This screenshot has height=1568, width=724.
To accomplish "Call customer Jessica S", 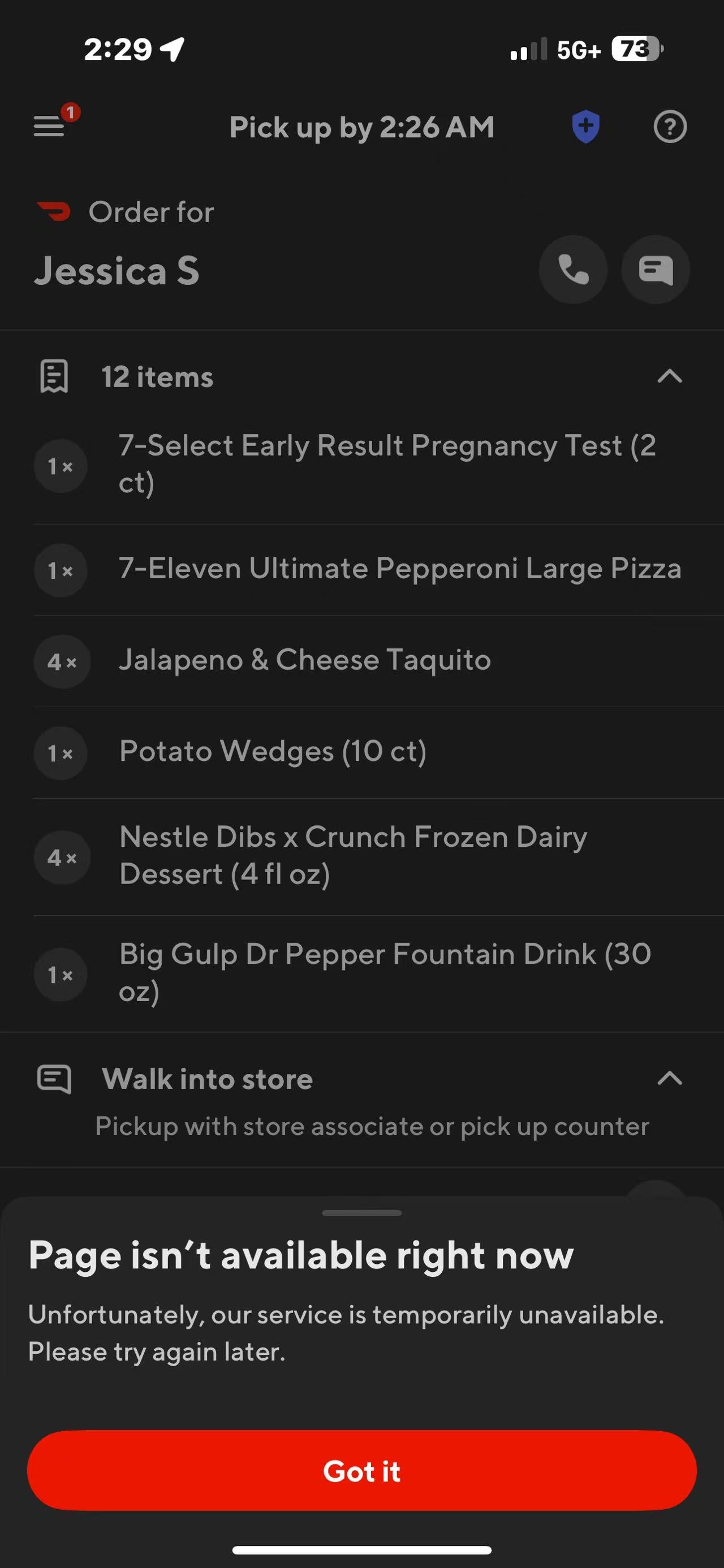I will [573, 269].
